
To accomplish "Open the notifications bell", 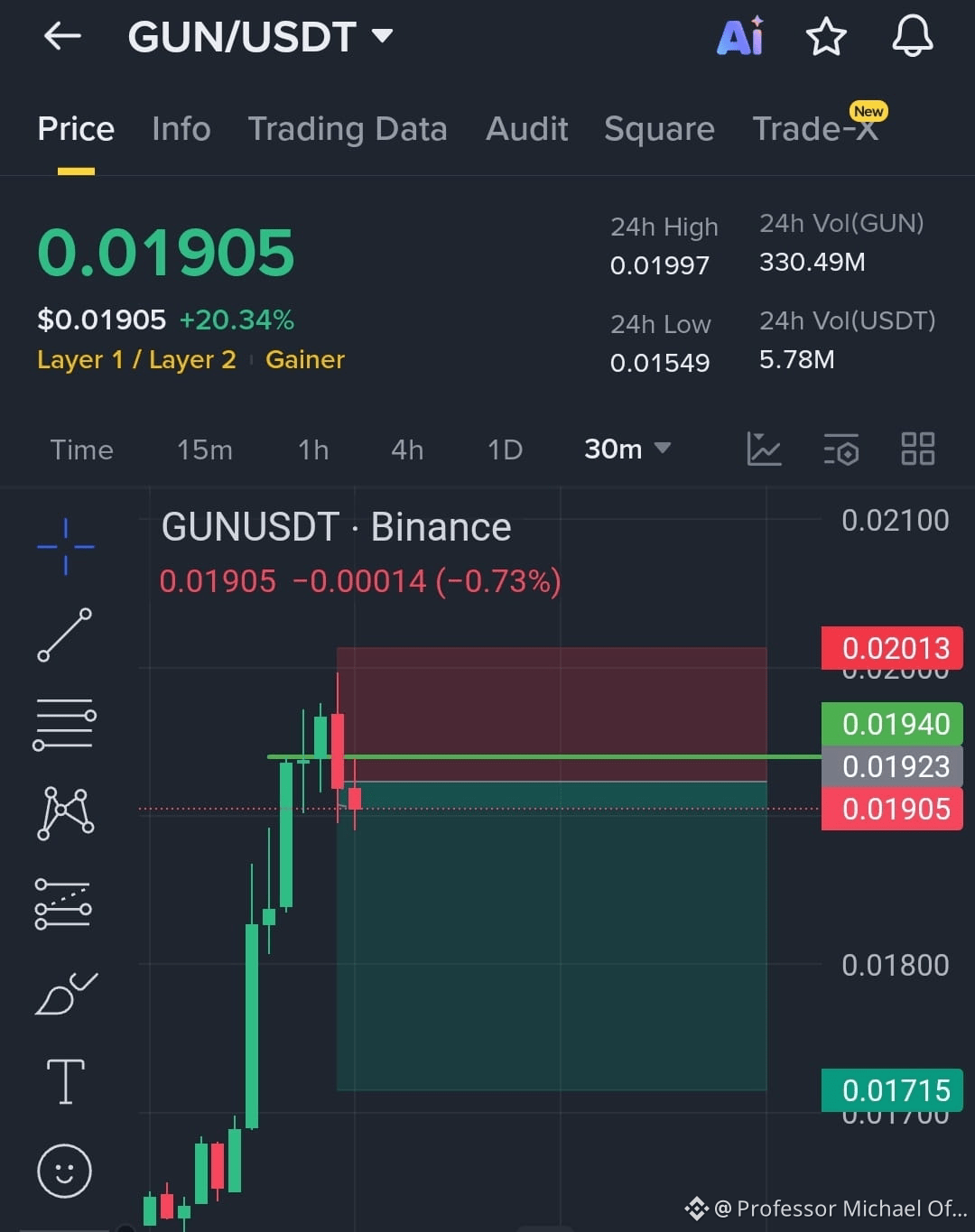I will (x=912, y=37).
